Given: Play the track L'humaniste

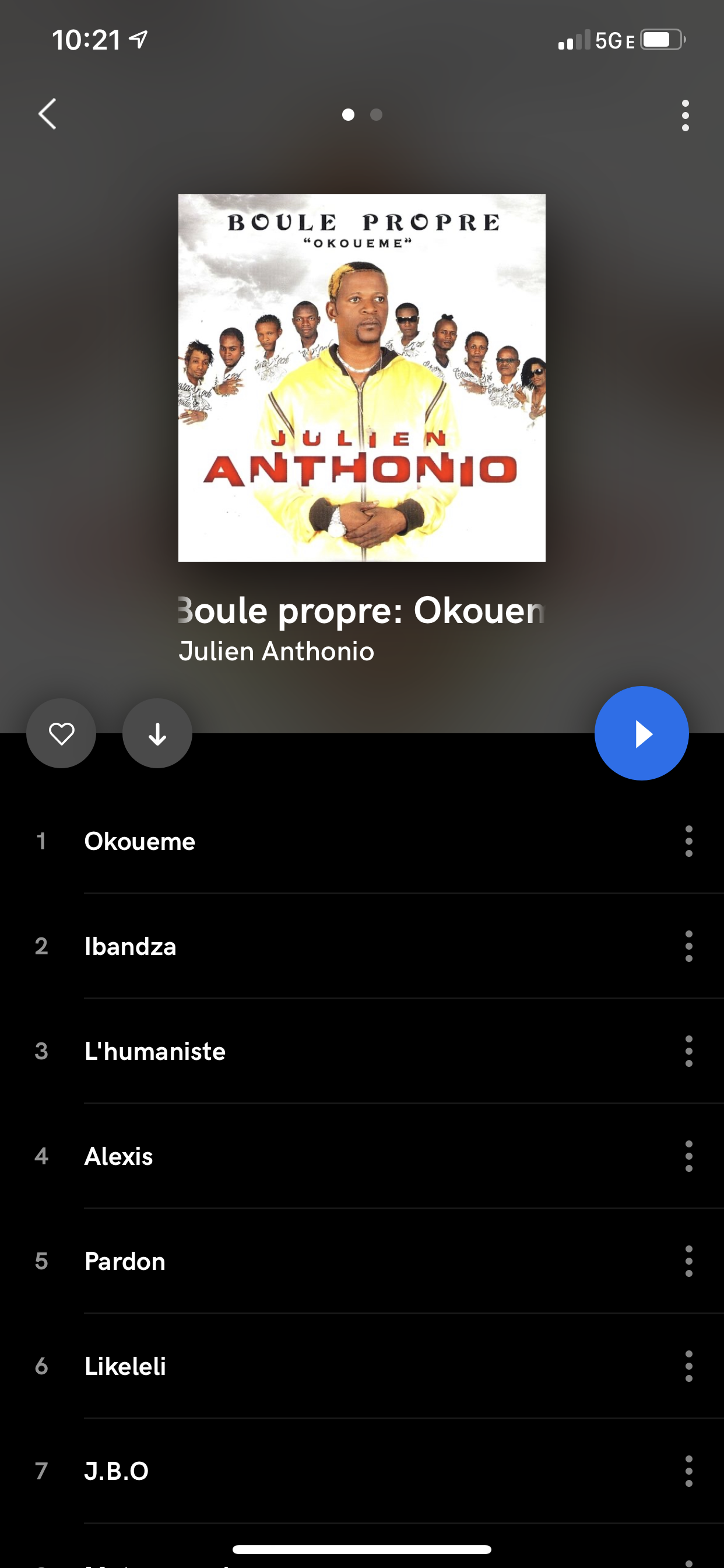Looking at the screenshot, I should point(155,1051).
